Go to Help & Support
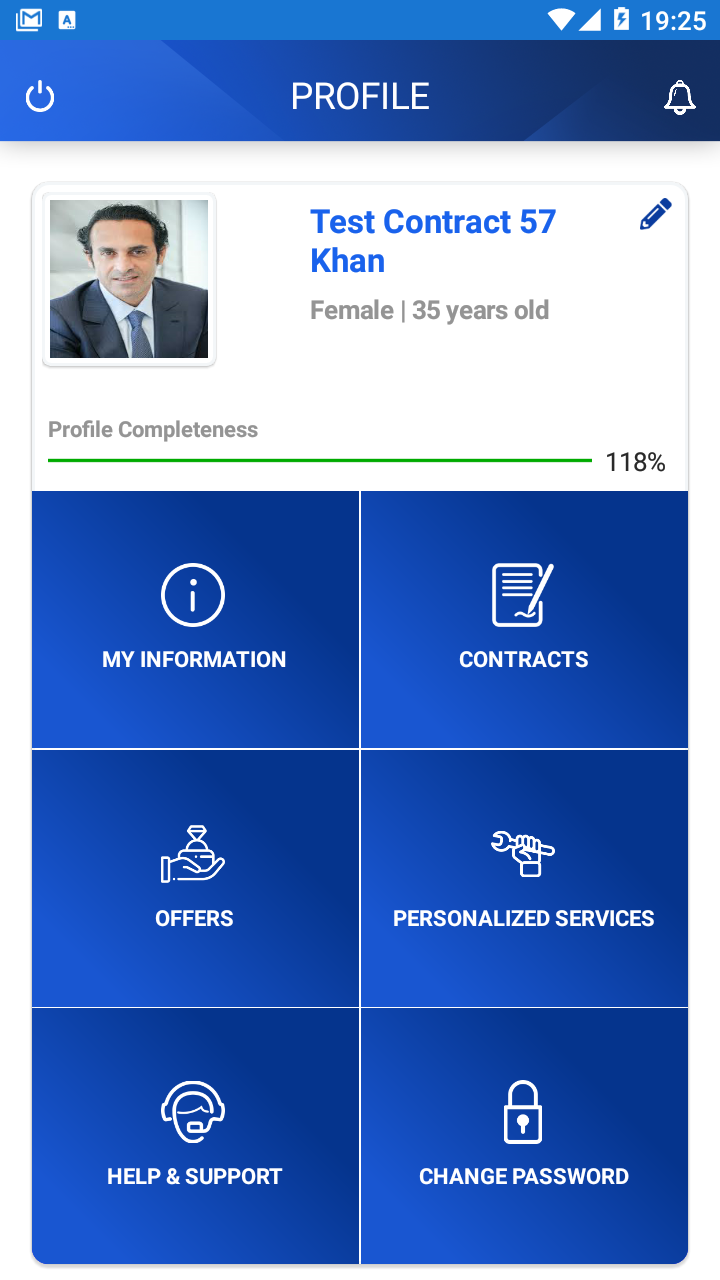Image resolution: width=720 pixels, height=1280 pixels. 195,1136
